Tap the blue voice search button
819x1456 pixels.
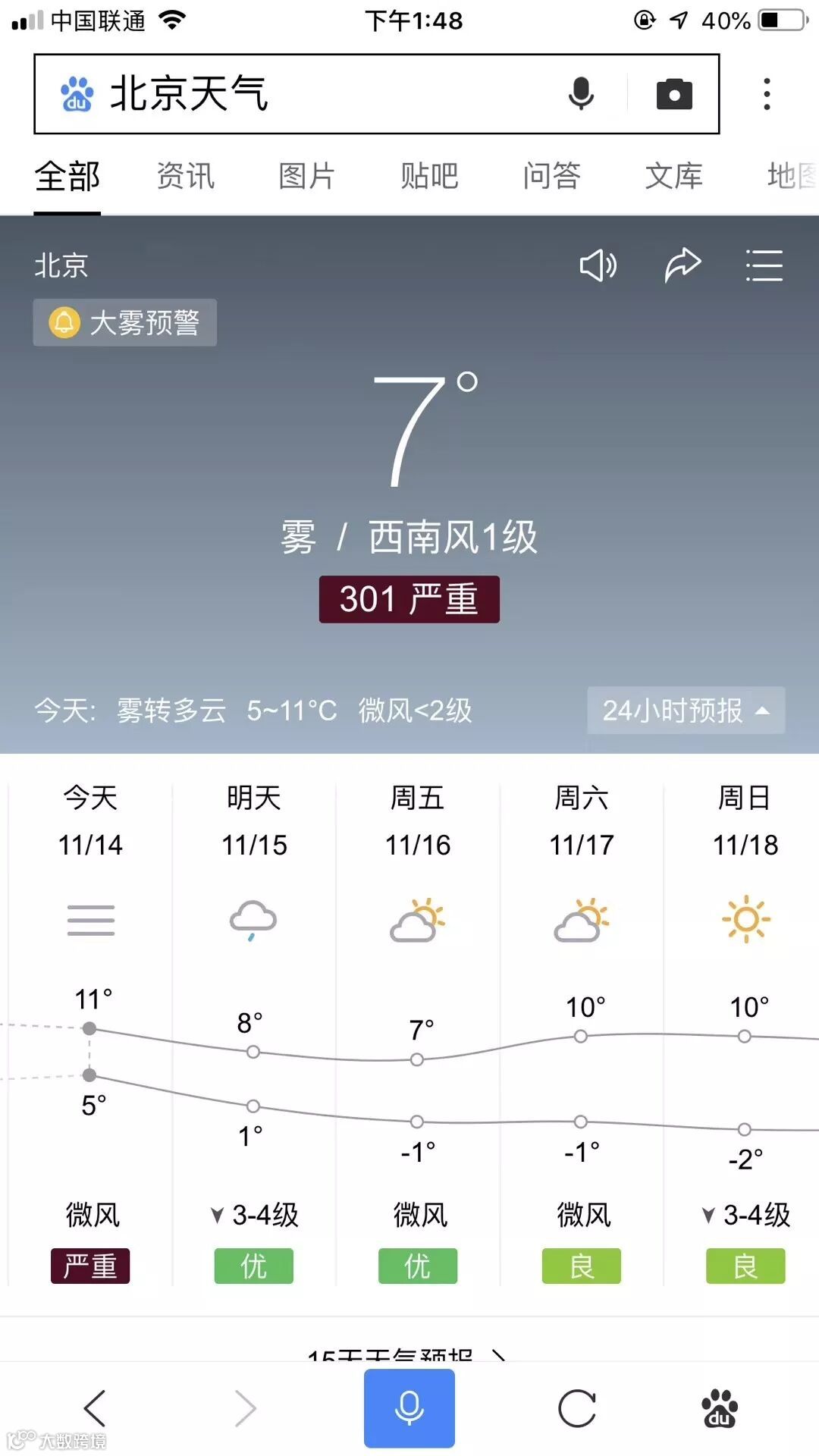click(x=409, y=1408)
